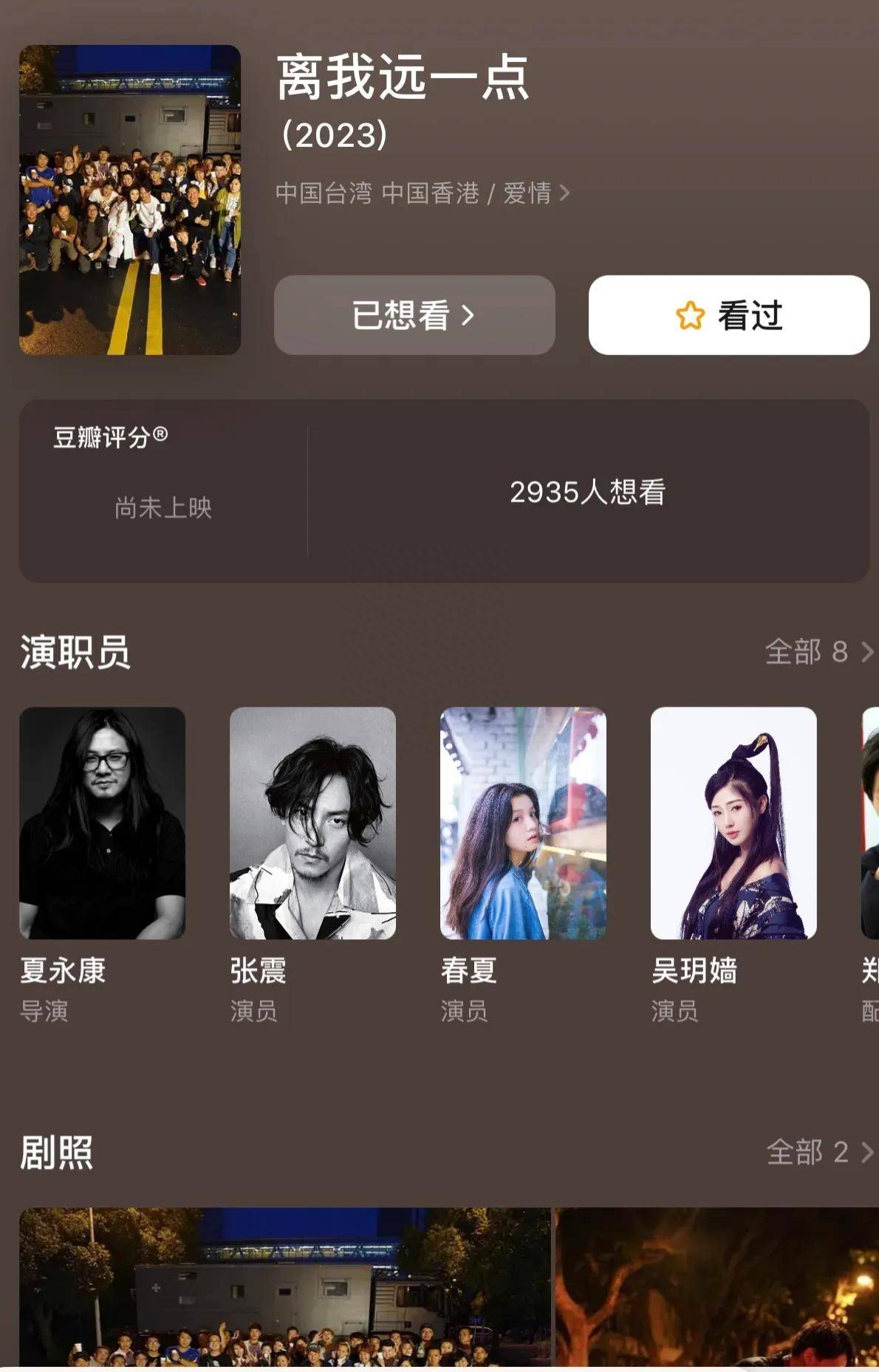This screenshot has width=879, height=1372.
Task: Open the region and genre info link
Action: coord(423,193)
